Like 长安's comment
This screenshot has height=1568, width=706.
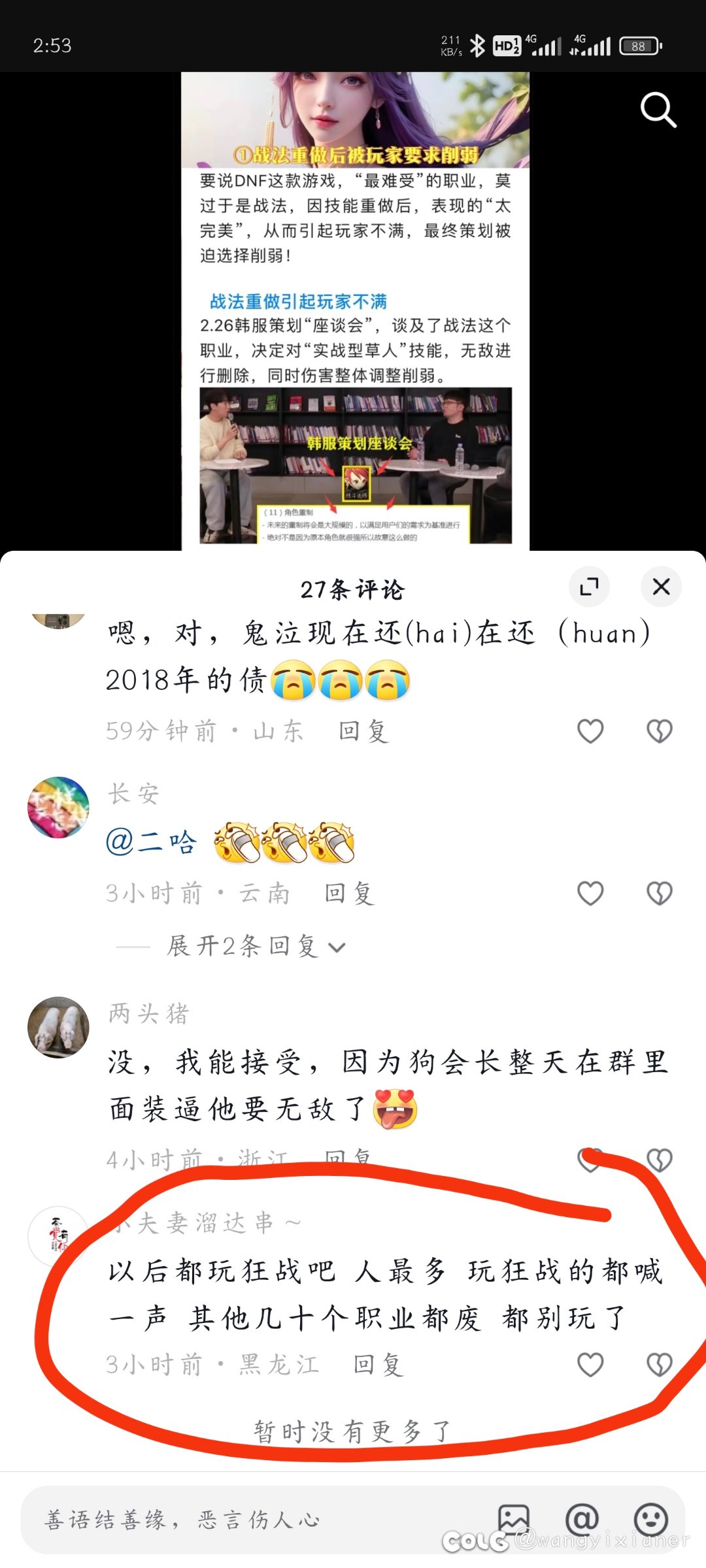pos(590,893)
